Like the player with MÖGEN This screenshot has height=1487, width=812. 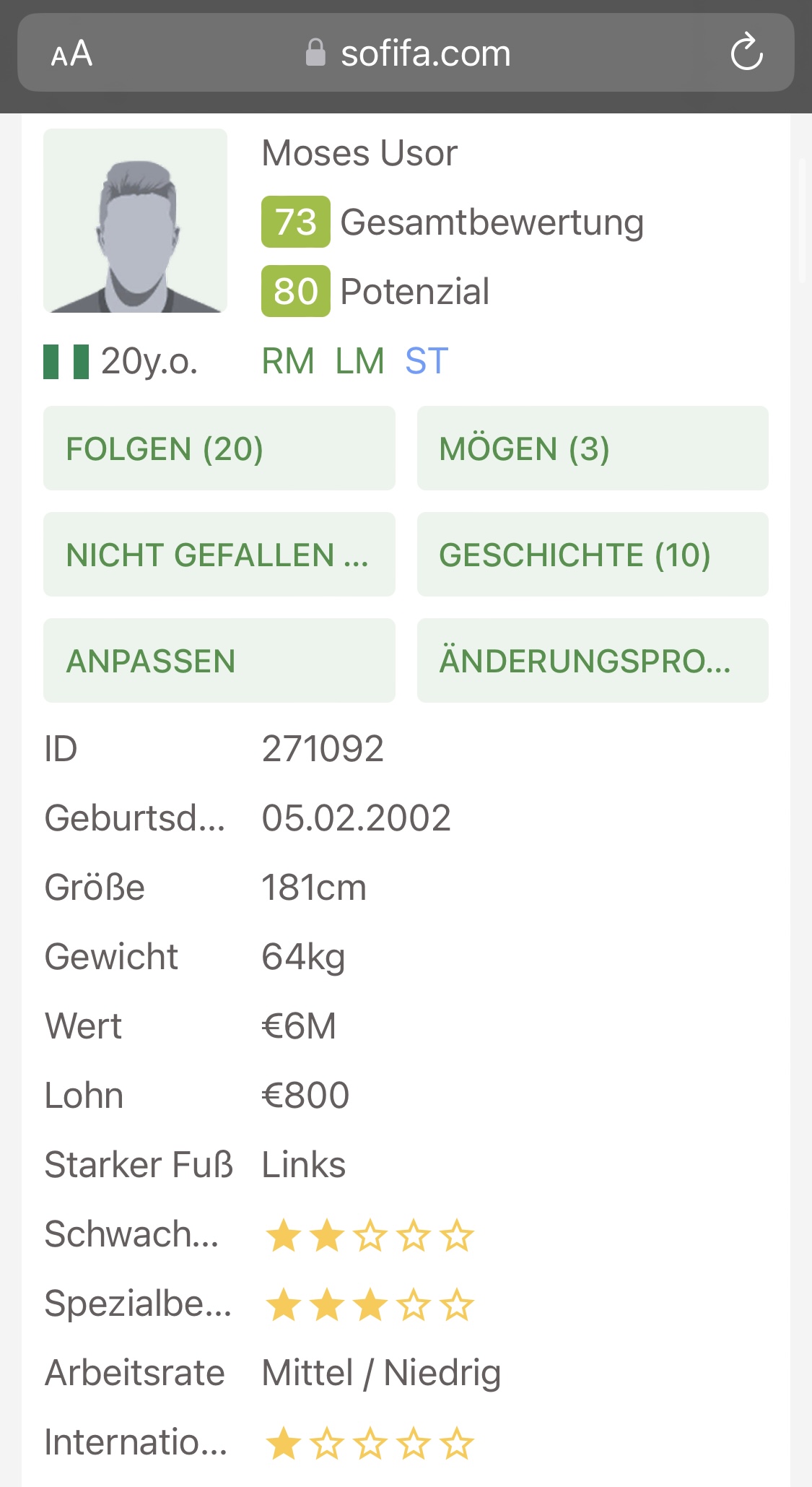tap(593, 448)
